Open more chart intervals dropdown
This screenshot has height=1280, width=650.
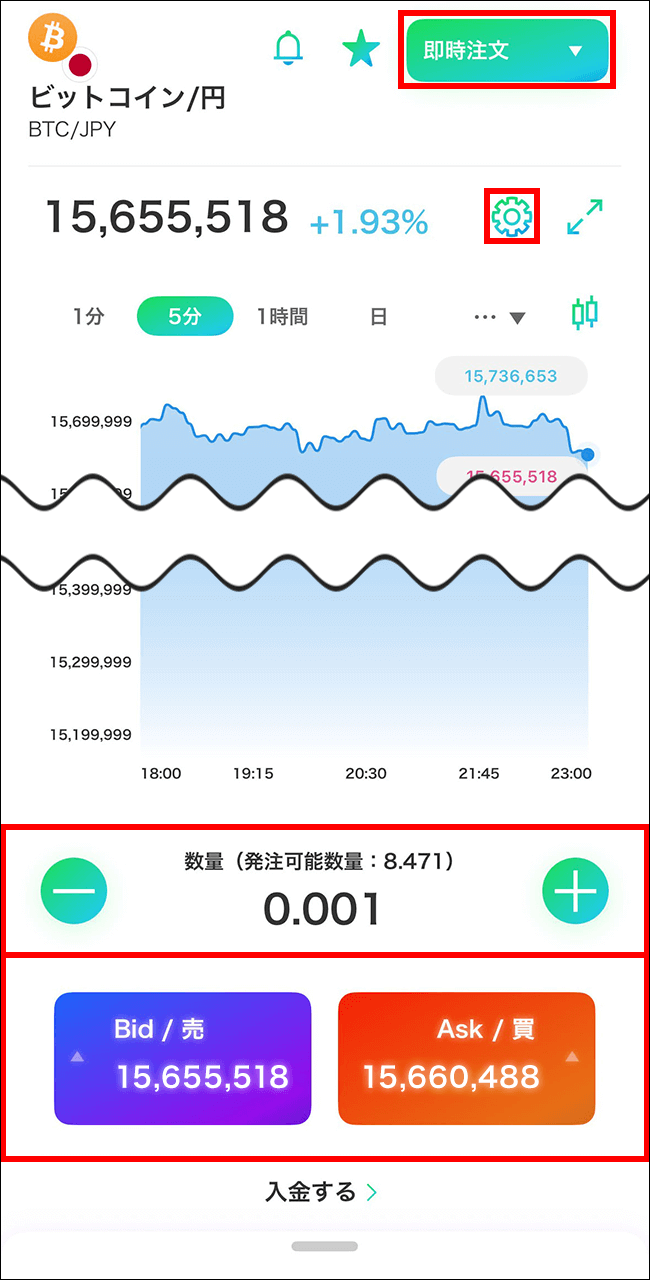(x=500, y=317)
